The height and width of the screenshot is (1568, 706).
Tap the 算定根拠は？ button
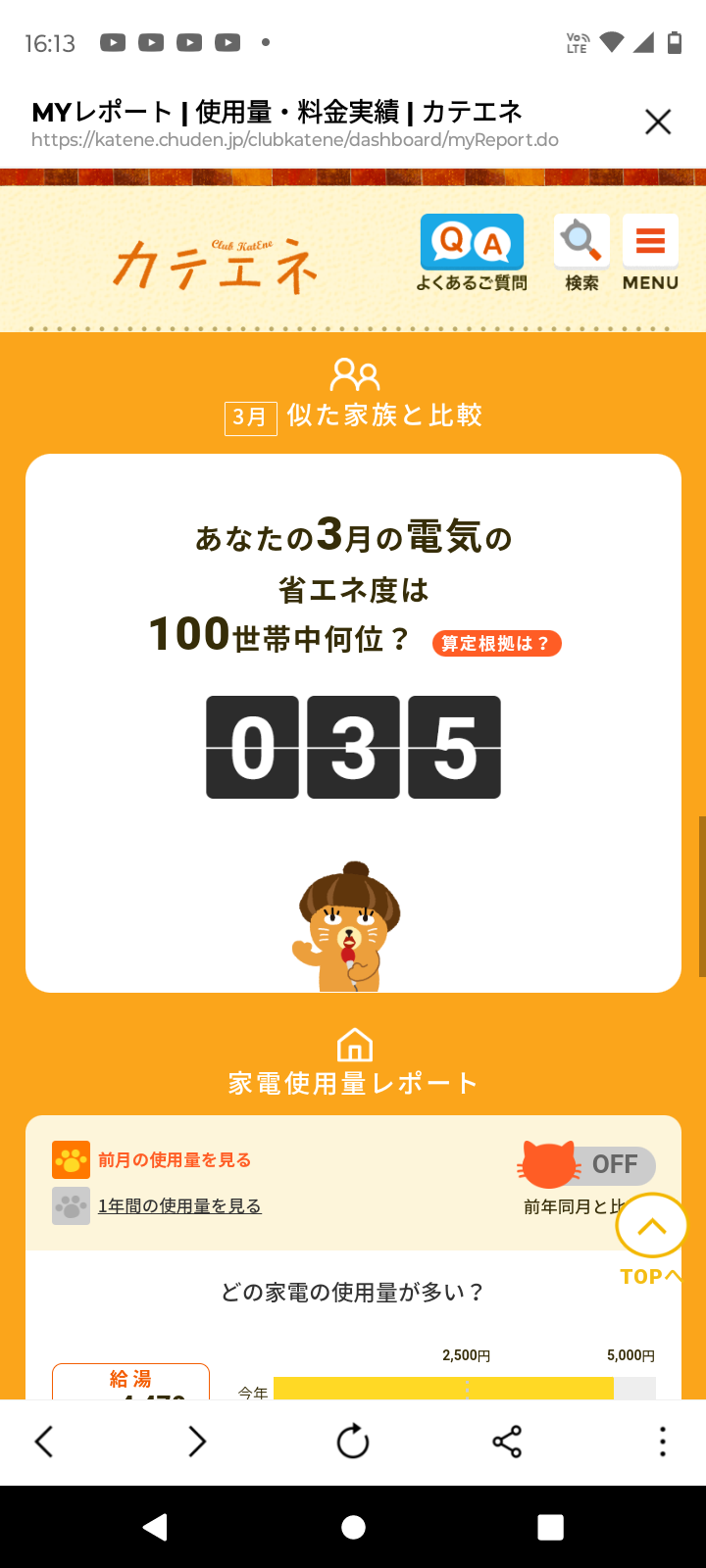point(496,643)
